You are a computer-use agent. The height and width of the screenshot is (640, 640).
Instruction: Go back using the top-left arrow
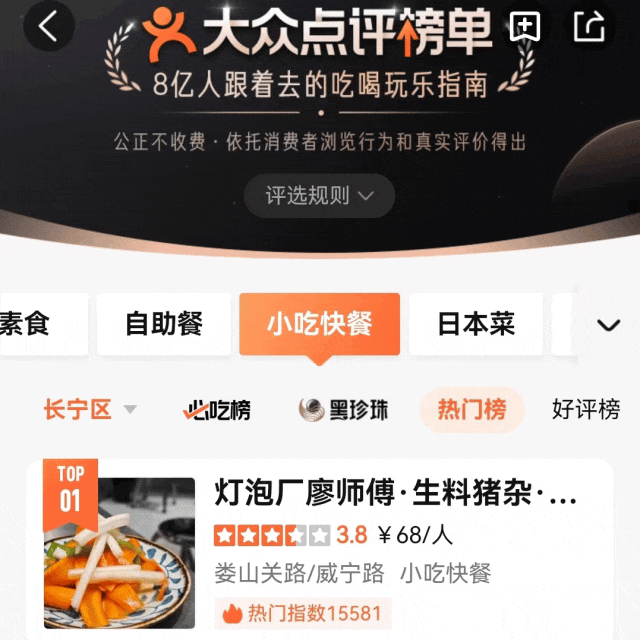[x=49, y=27]
